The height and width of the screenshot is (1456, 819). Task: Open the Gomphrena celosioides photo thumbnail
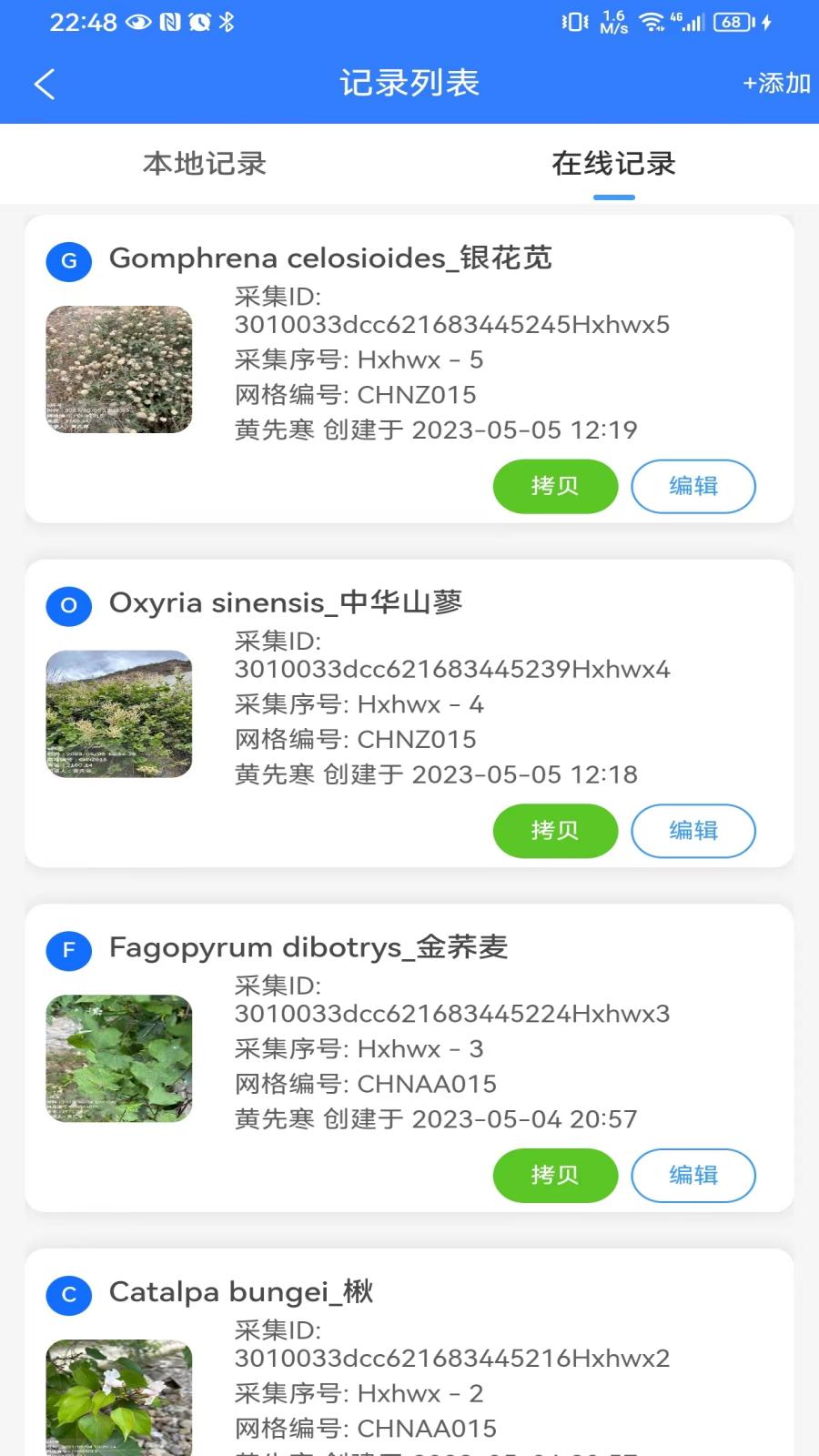(118, 370)
